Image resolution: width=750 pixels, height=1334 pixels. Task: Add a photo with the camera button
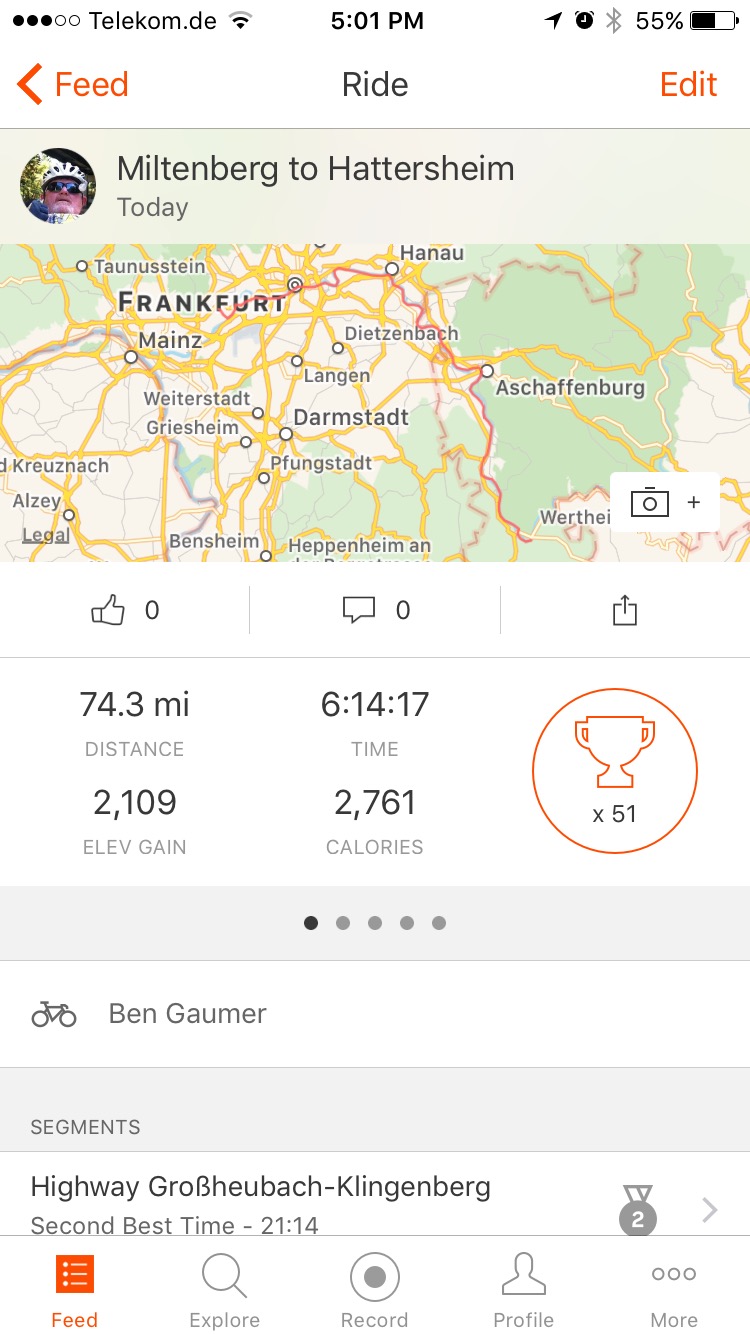coord(665,502)
